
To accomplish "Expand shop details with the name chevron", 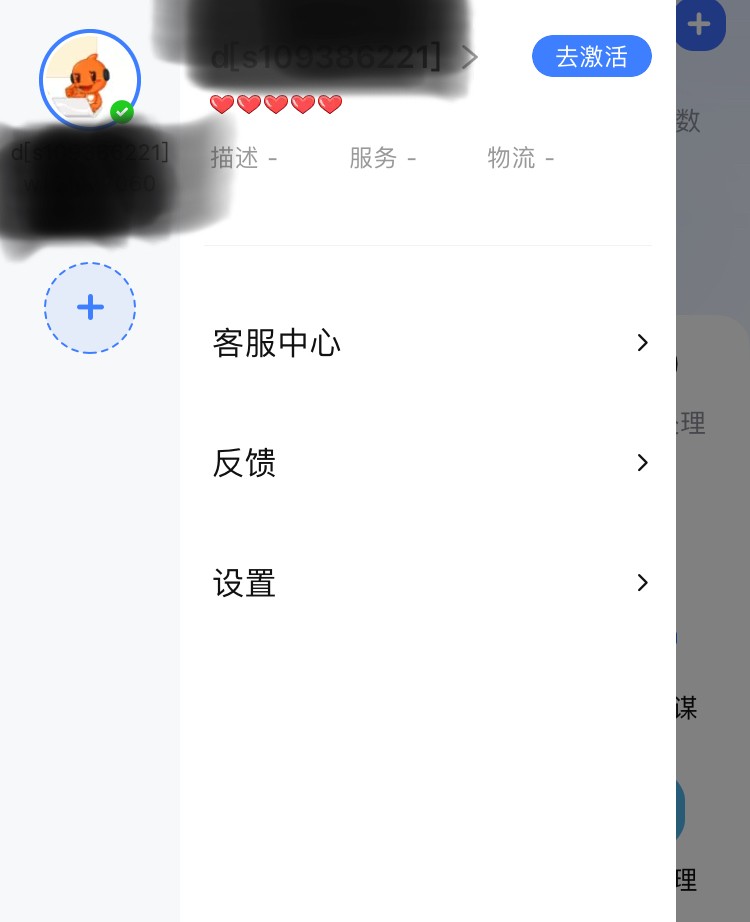I will (x=469, y=57).
